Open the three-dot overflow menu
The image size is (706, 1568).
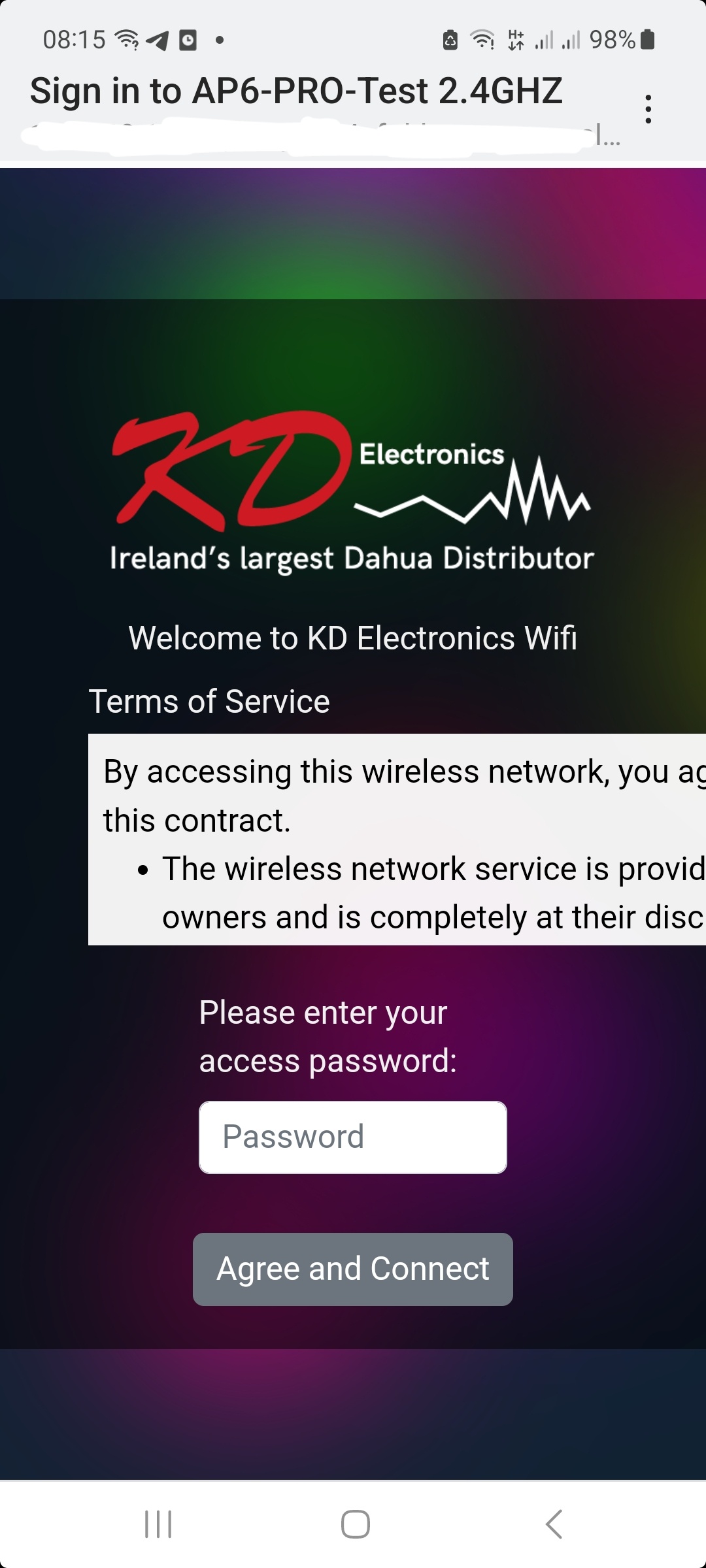pos(648,109)
